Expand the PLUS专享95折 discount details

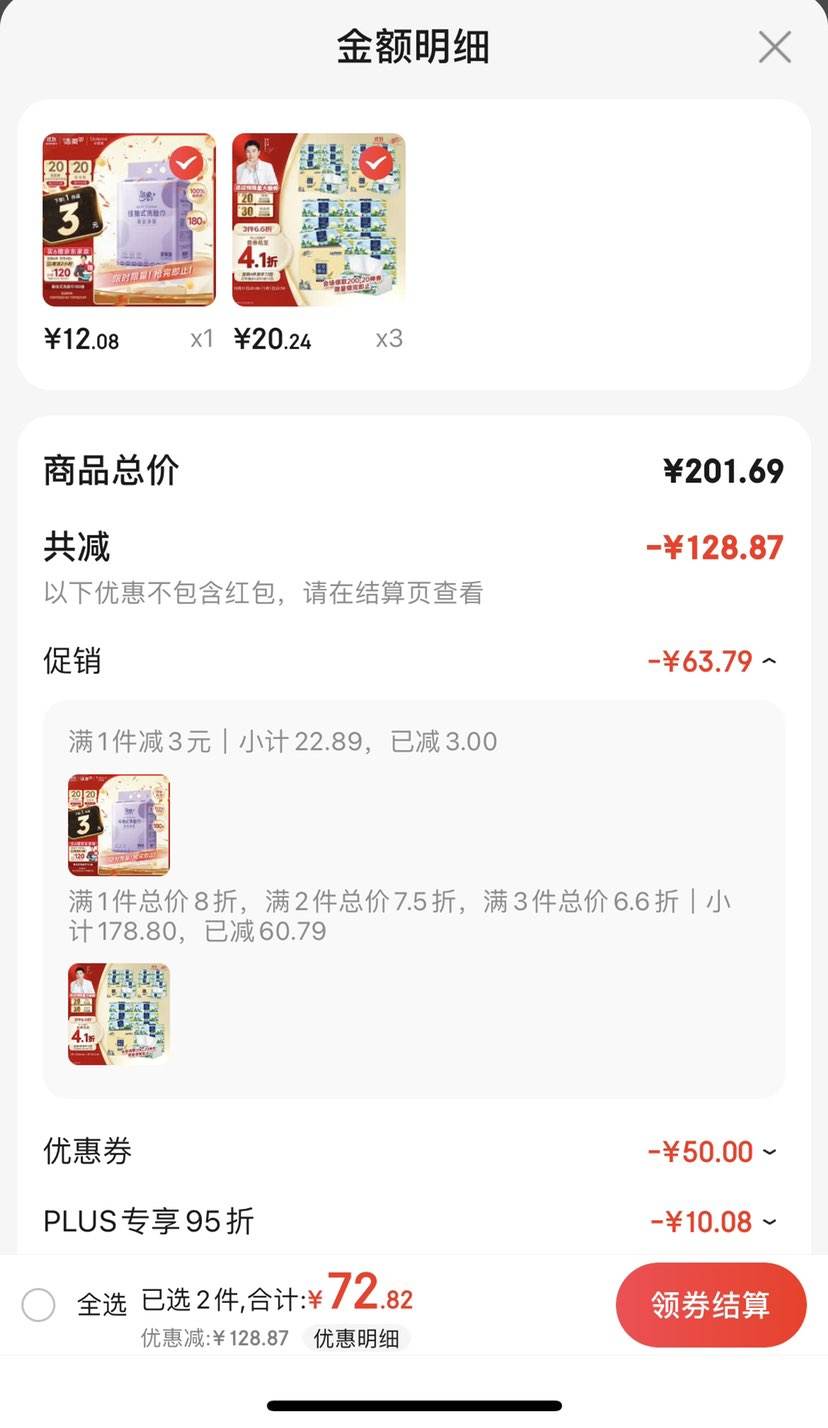click(771, 1221)
